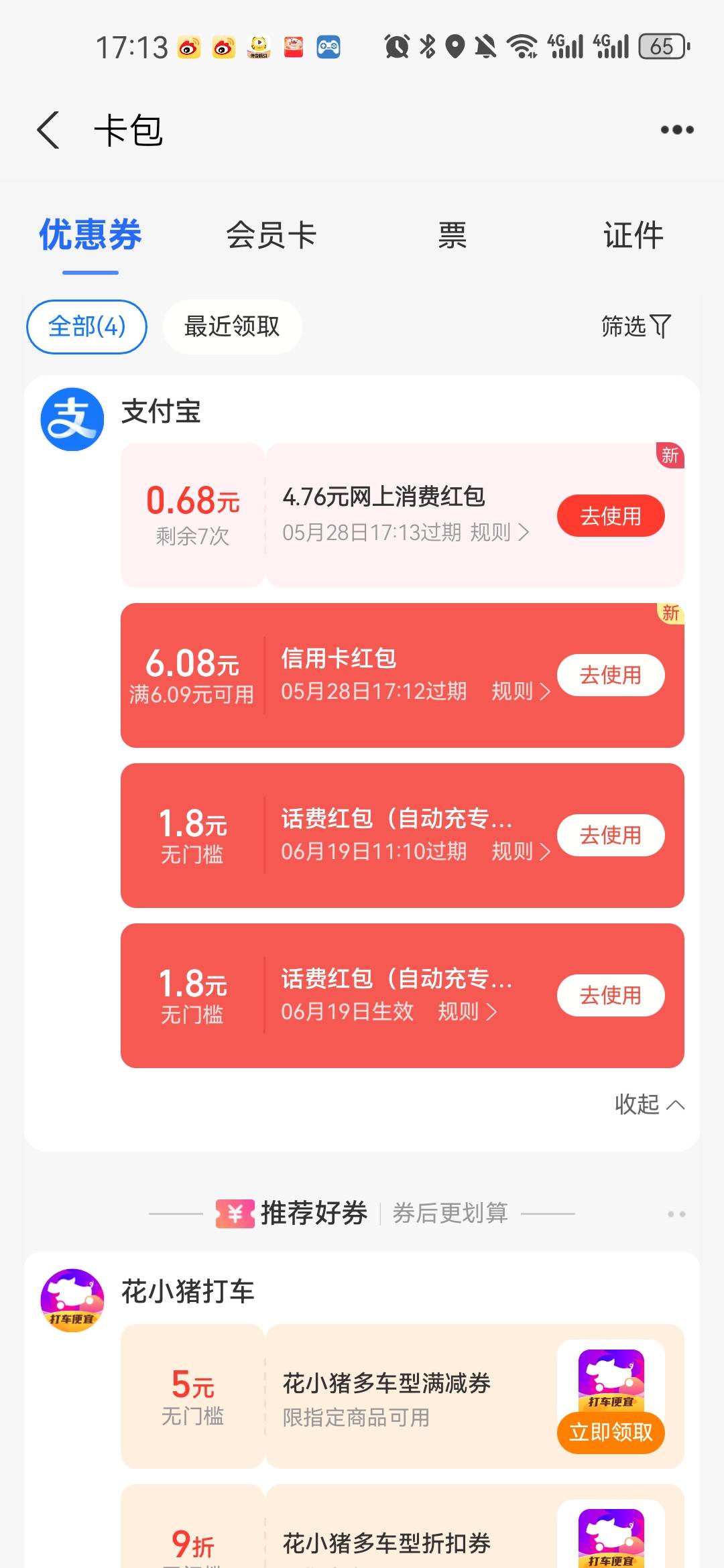Select the 全部(4) filter chip

point(86,326)
